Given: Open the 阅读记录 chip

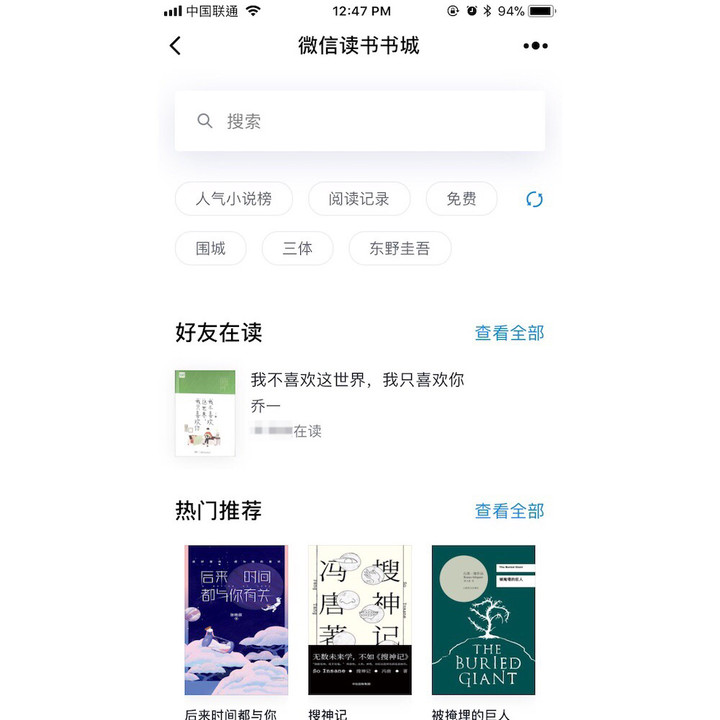Looking at the screenshot, I should click(x=359, y=199).
